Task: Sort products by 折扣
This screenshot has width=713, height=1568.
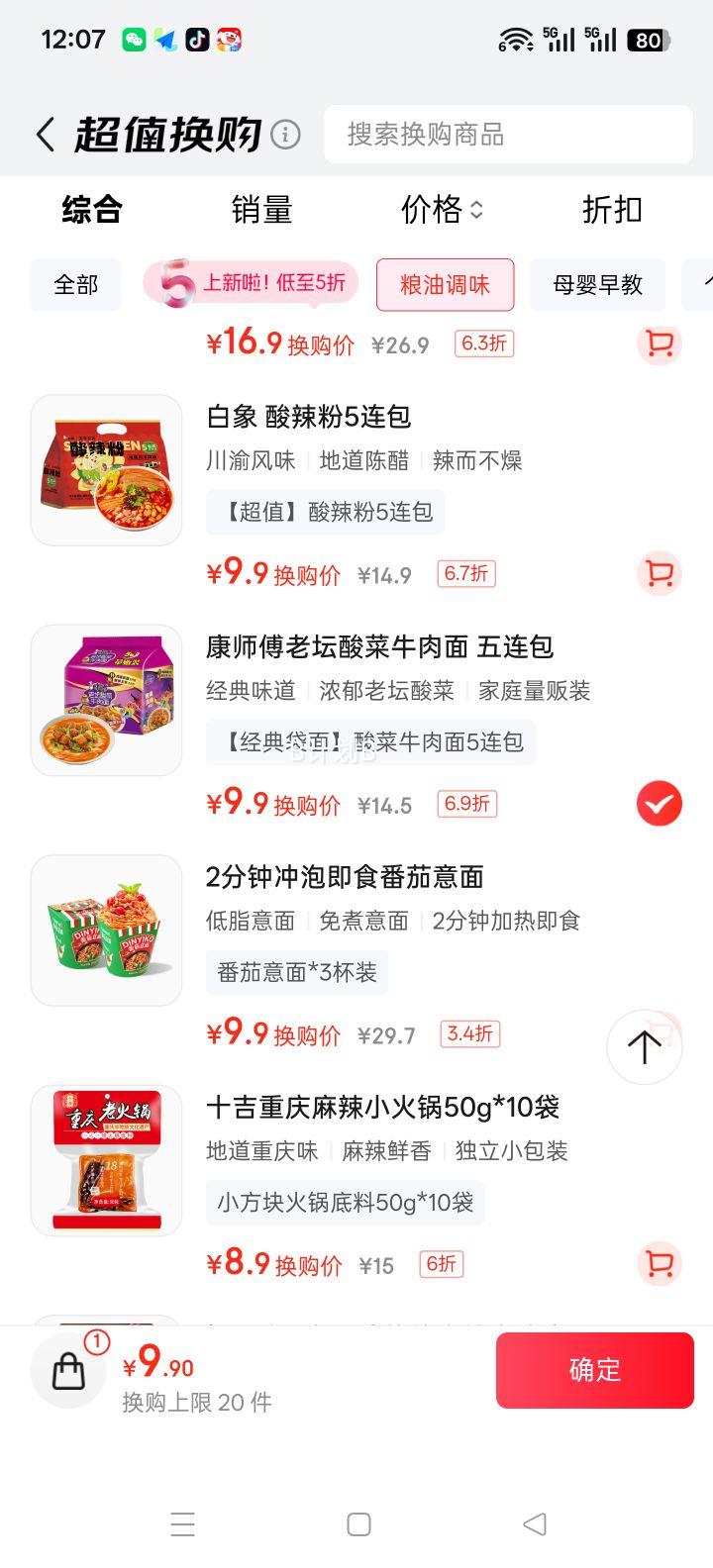Action: (612, 210)
